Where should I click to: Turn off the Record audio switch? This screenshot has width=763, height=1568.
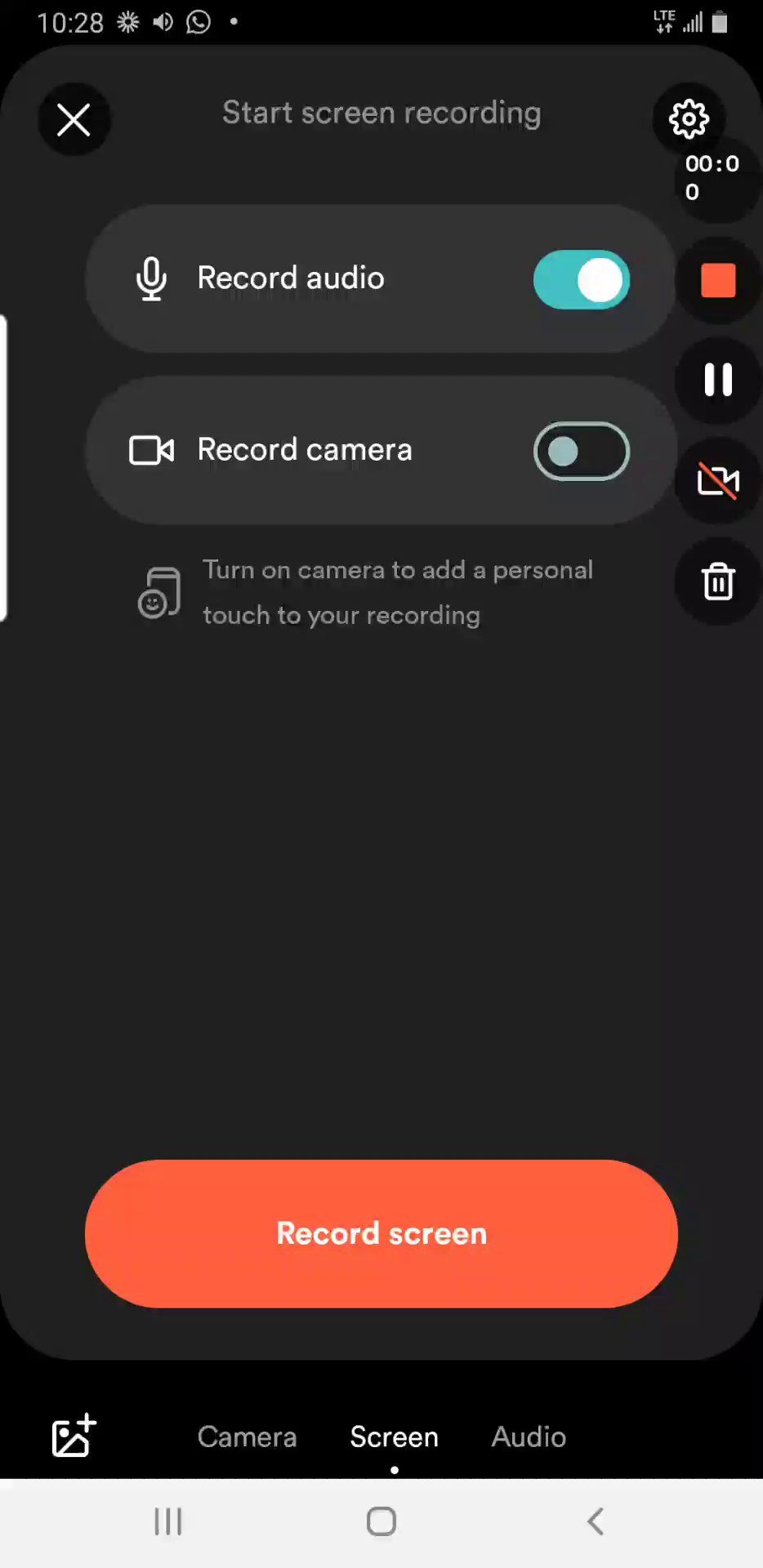[x=581, y=279]
